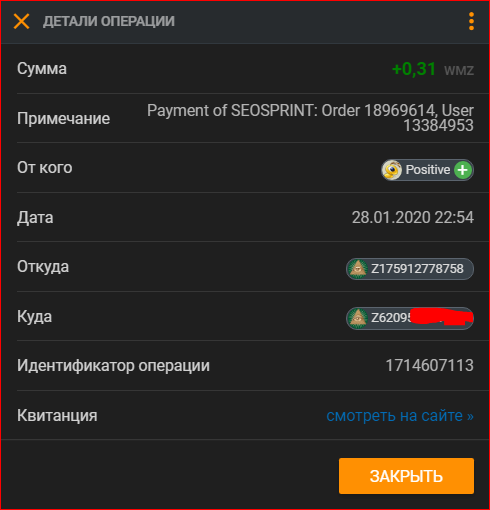Open the sender chip labeled Positive
The image size is (490, 510).
[x=427, y=170]
